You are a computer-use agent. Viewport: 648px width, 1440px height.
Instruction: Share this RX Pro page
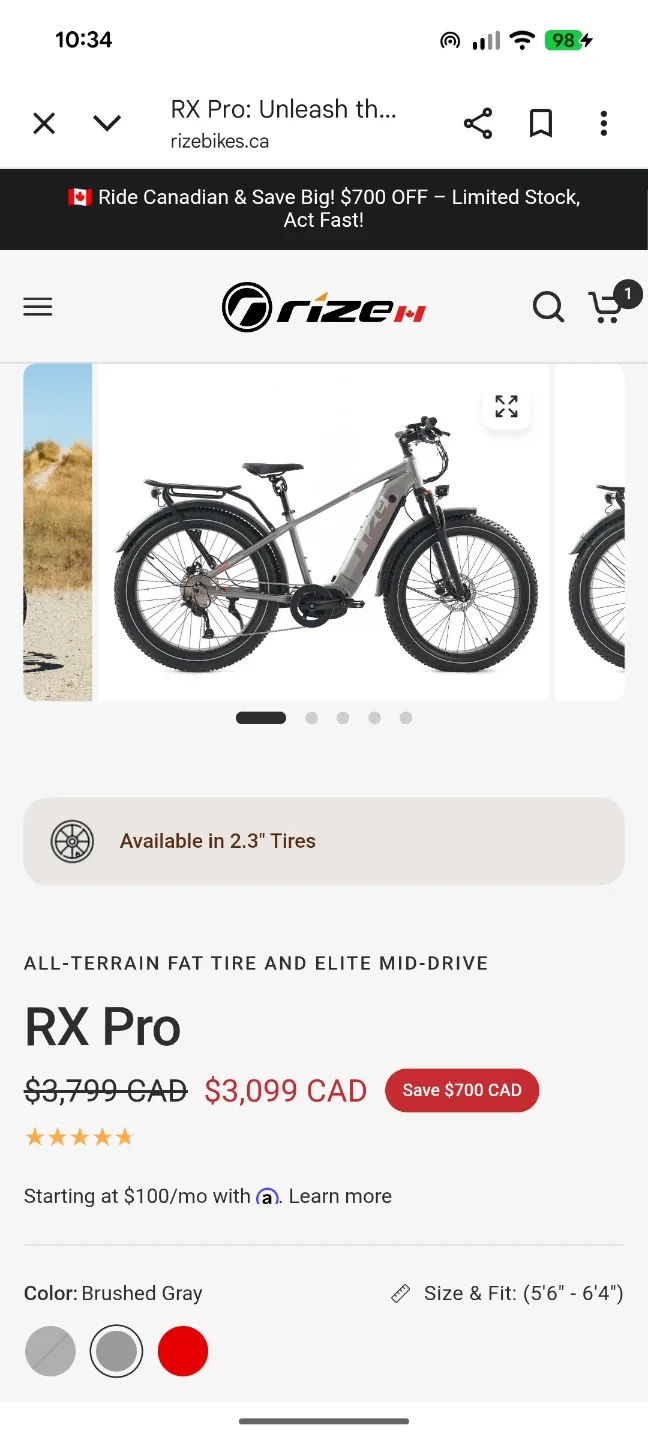pyautogui.click(x=478, y=123)
